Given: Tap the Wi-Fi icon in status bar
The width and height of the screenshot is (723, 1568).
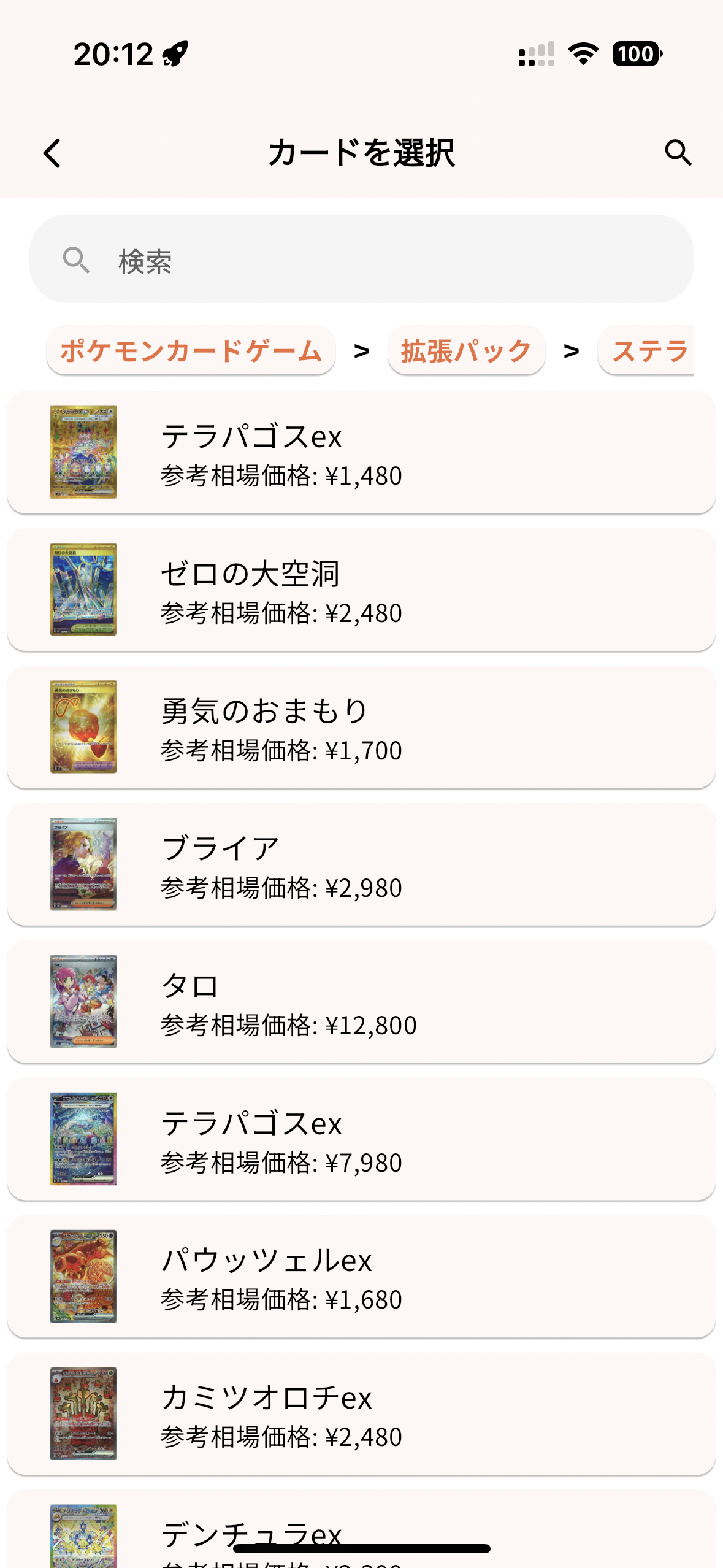Looking at the screenshot, I should point(583,54).
